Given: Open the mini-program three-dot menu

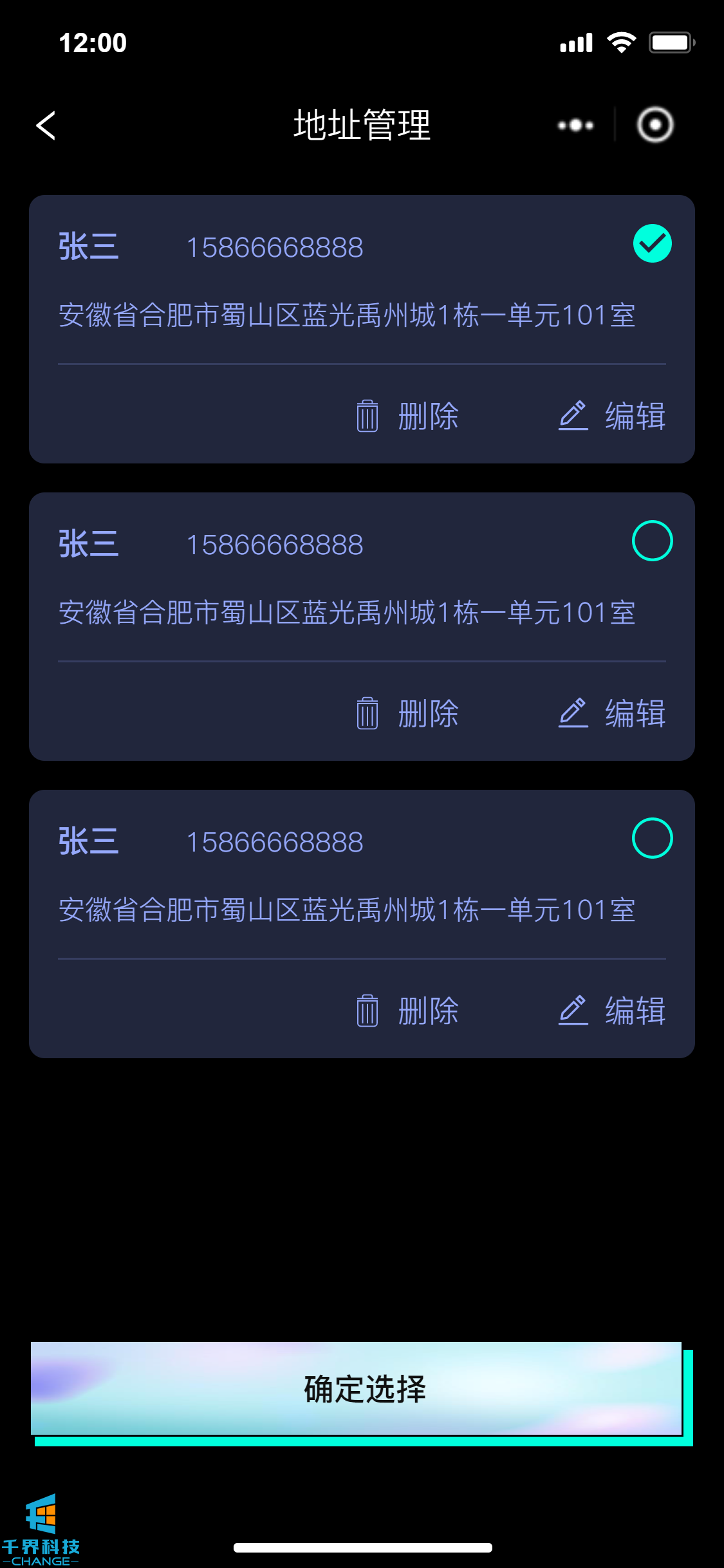Looking at the screenshot, I should [x=575, y=125].
